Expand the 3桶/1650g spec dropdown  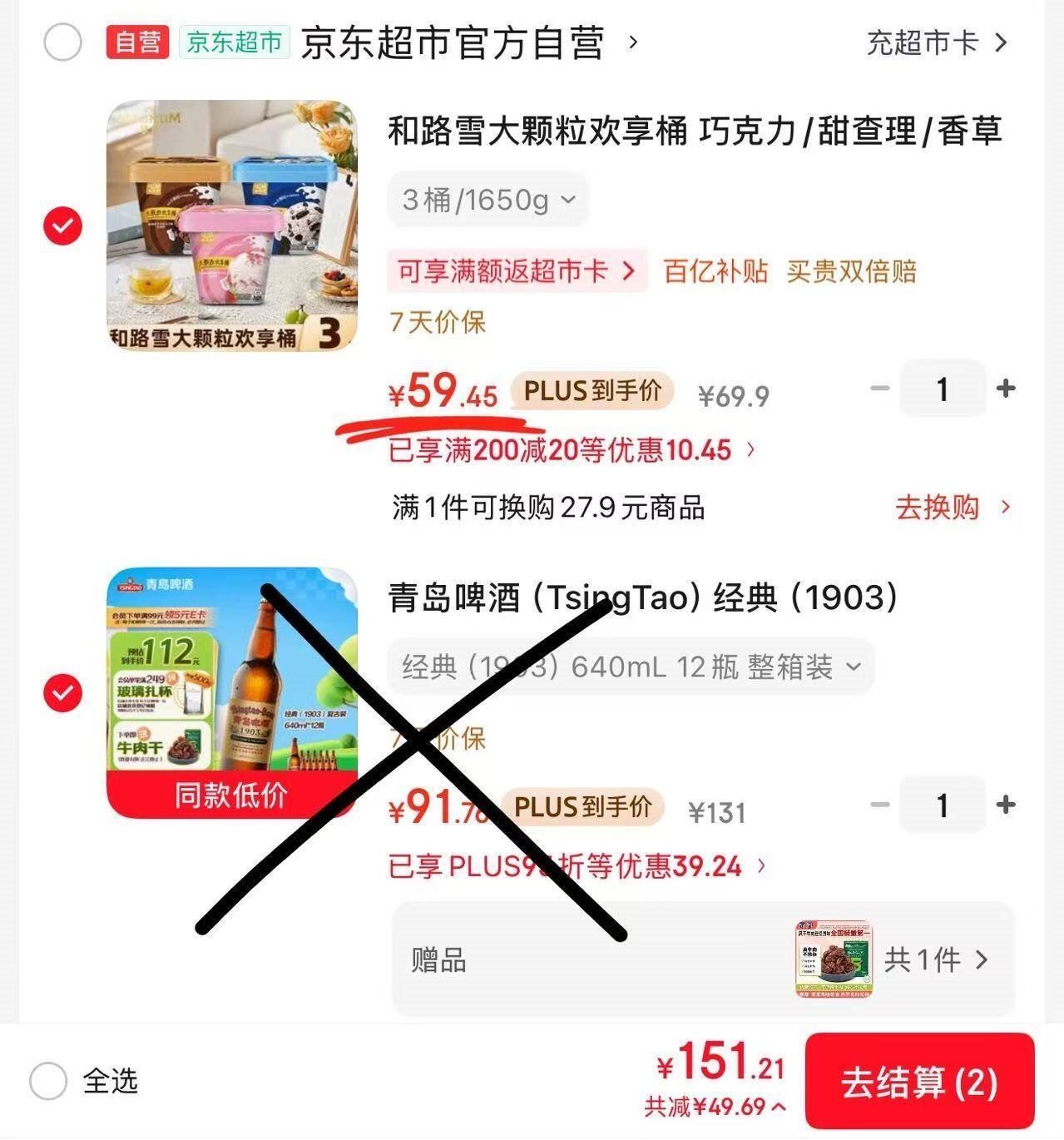tap(488, 200)
